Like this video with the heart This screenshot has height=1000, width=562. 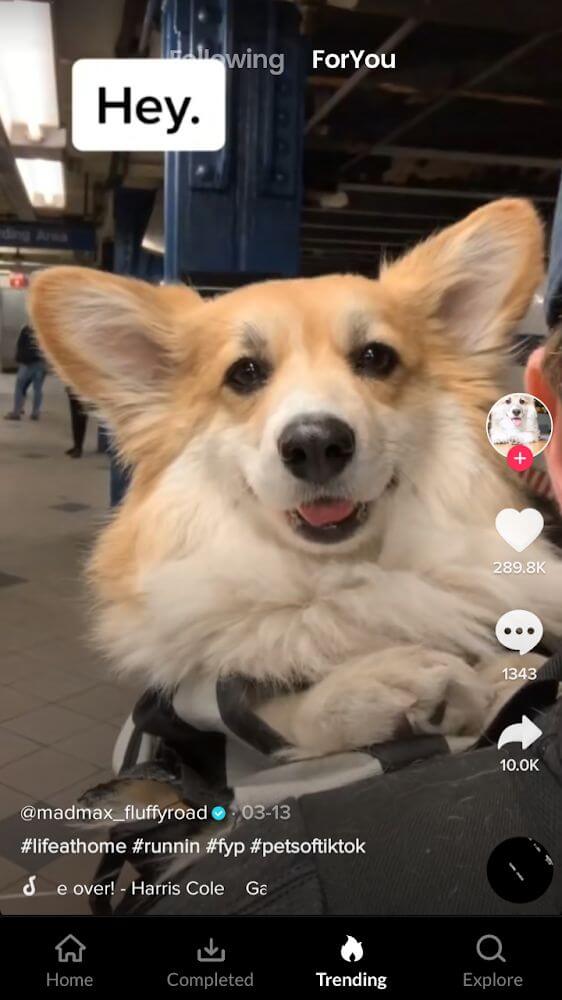pos(519,529)
